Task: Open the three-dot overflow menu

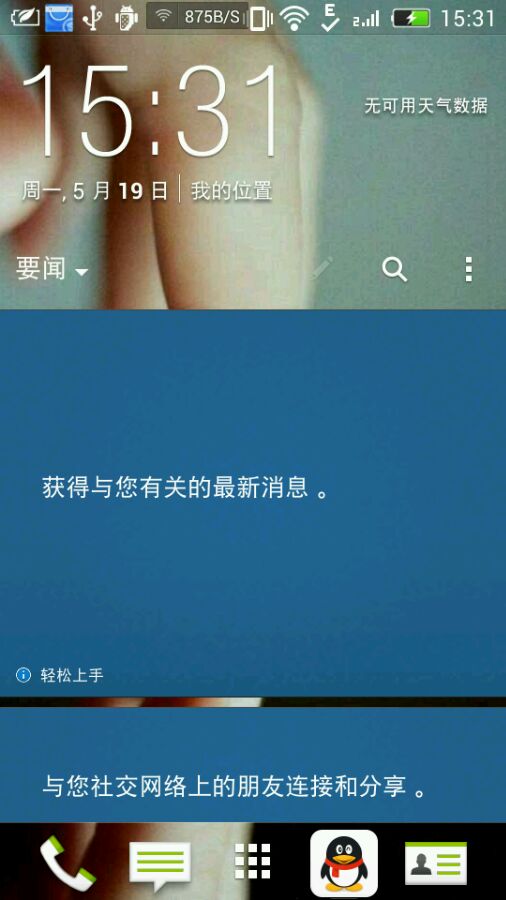Action: [x=469, y=269]
